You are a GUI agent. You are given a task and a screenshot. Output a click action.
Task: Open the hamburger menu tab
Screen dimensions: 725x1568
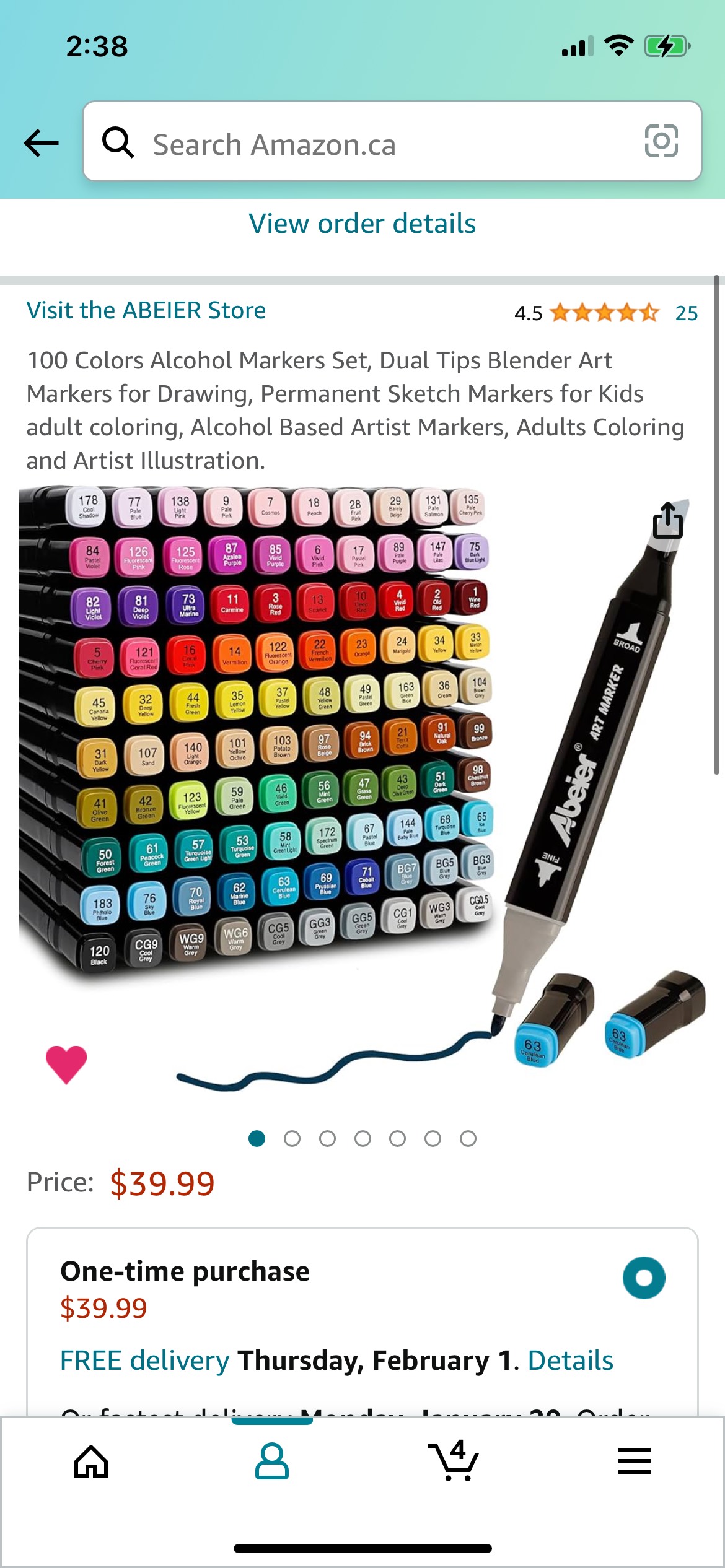click(634, 1461)
